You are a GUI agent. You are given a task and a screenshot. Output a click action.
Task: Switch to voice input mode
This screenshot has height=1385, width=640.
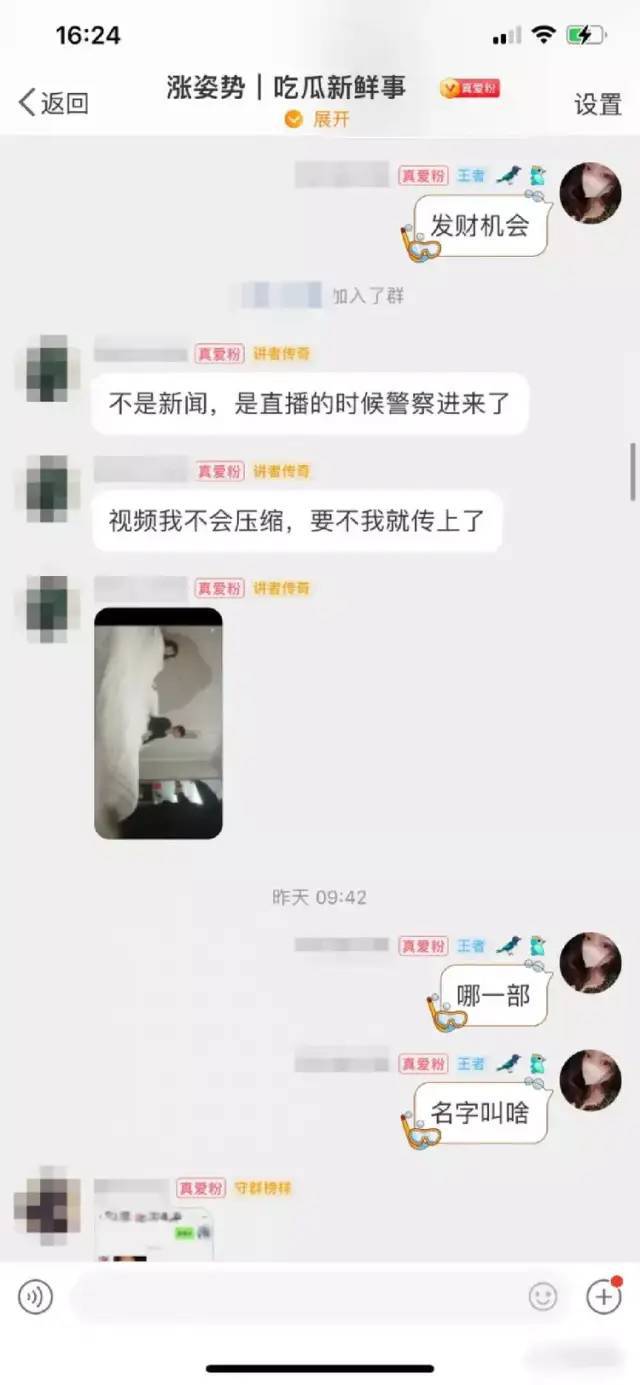click(35, 1297)
